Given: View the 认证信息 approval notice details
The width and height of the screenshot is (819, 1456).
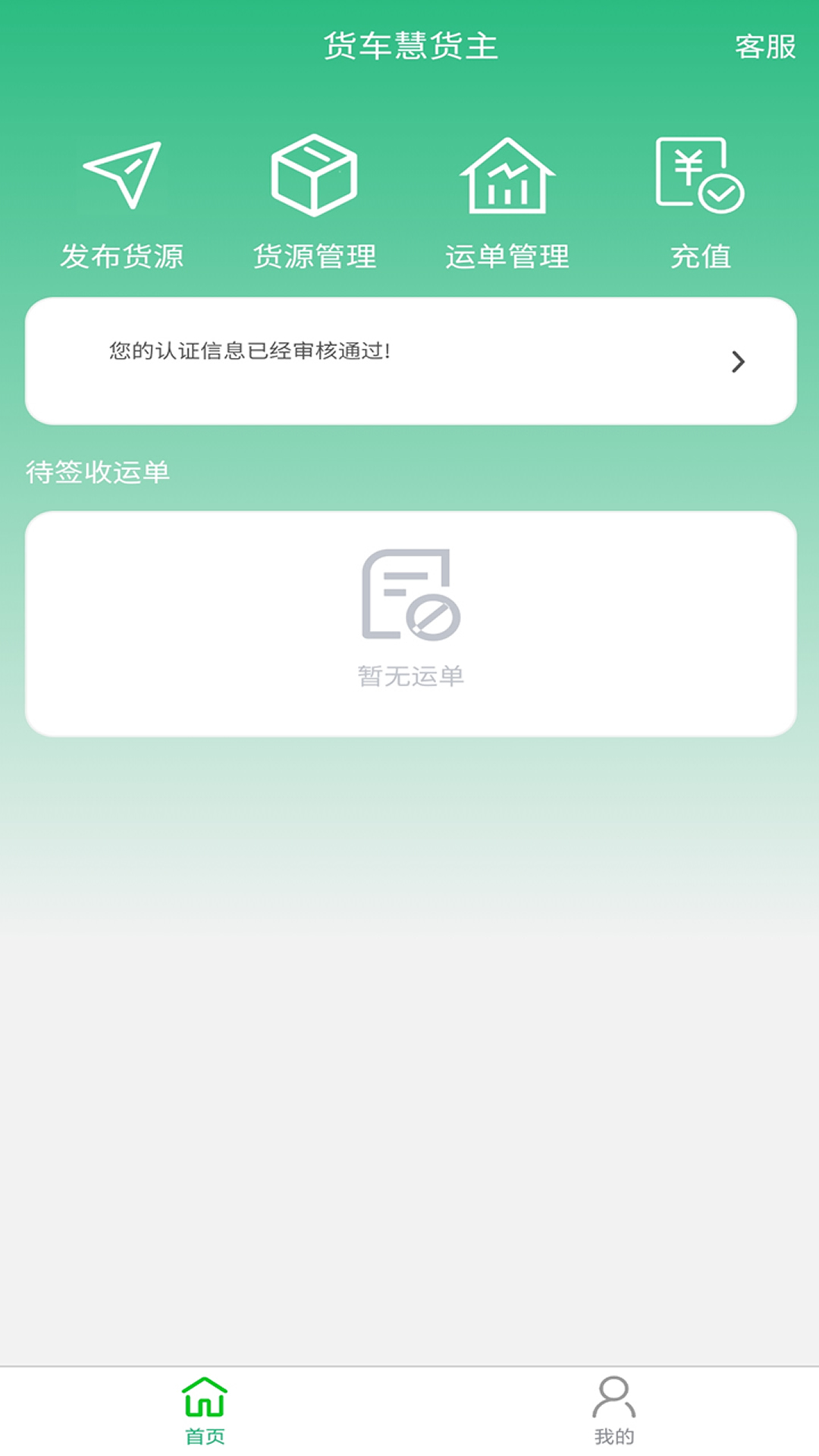Looking at the screenshot, I should click(x=410, y=361).
